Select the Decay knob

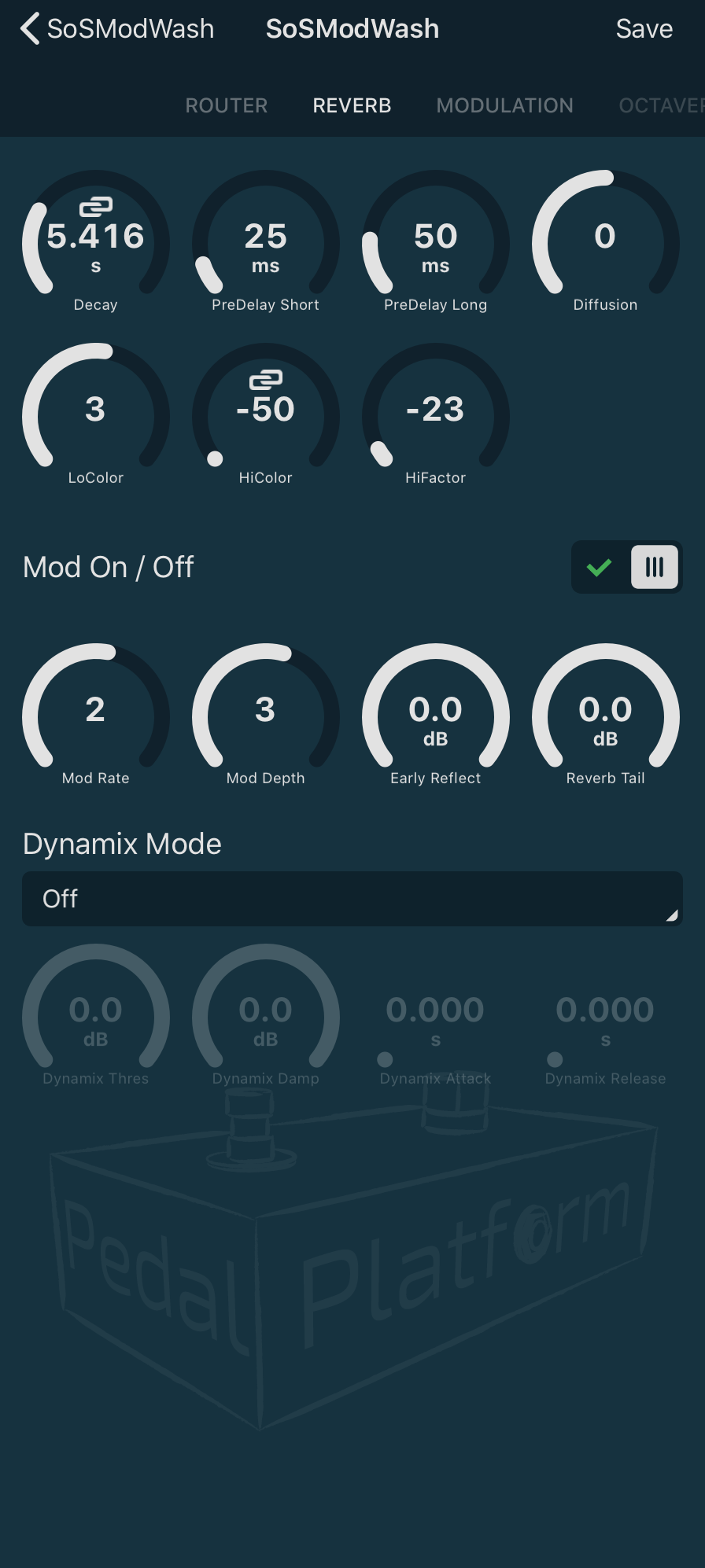pyautogui.click(x=96, y=241)
